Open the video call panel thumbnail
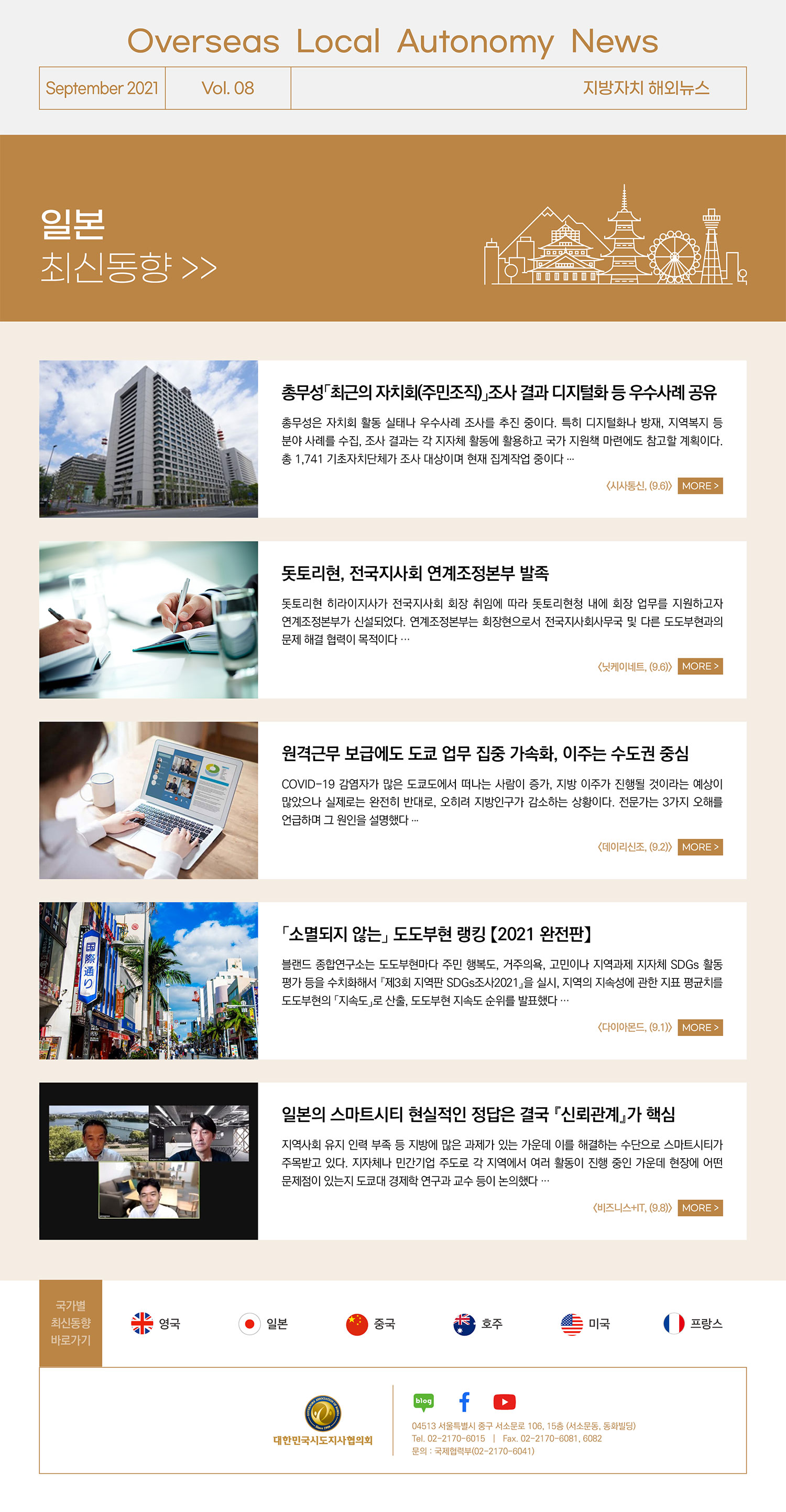This screenshot has width=786, height=1512. tap(148, 1161)
